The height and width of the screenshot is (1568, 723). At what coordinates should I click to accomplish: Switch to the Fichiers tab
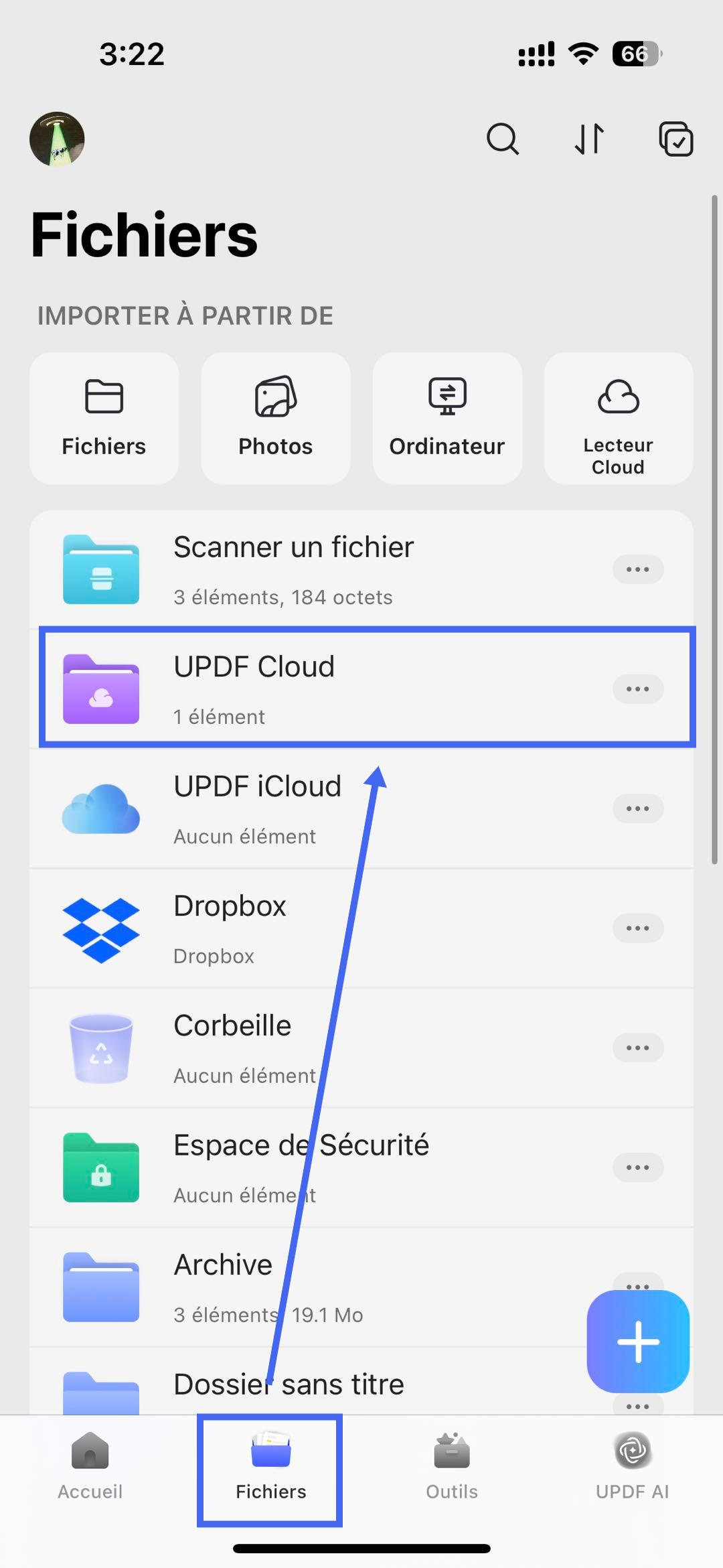click(270, 1470)
